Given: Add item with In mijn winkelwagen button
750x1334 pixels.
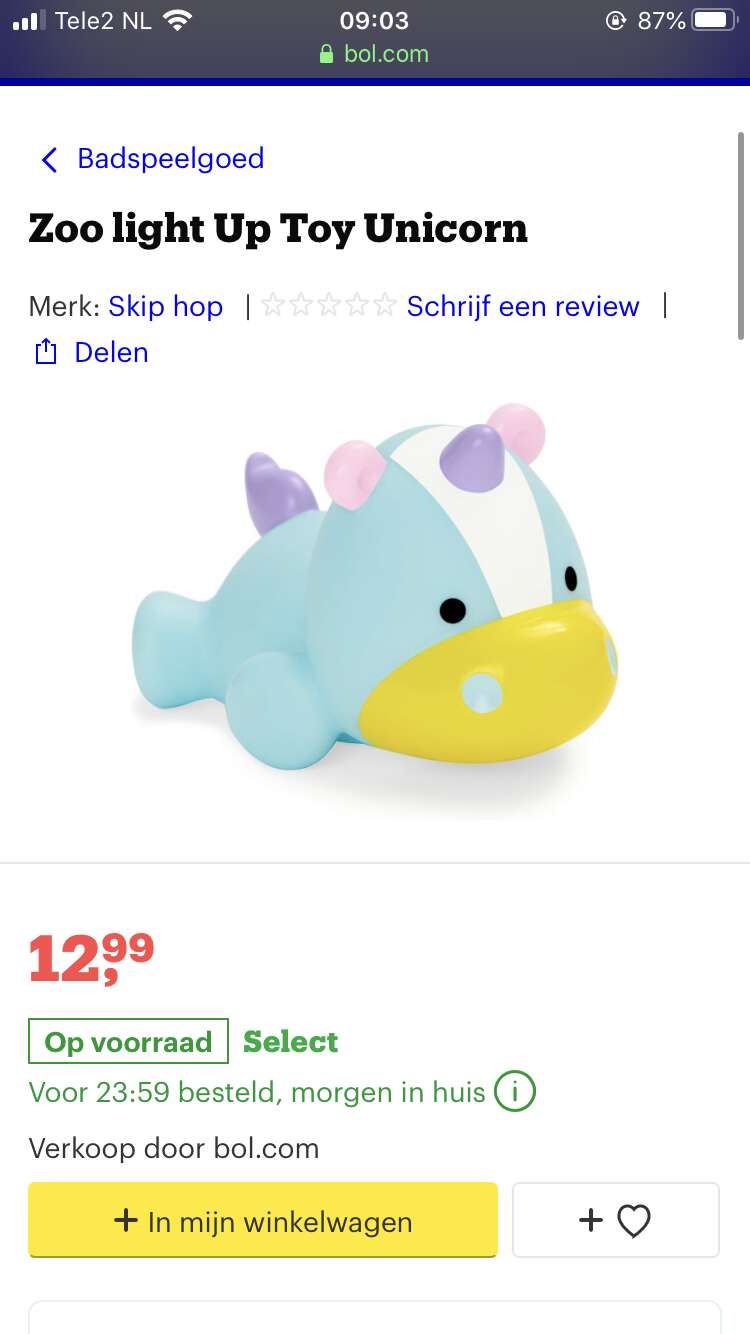Looking at the screenshot, I should (263, 1220).
